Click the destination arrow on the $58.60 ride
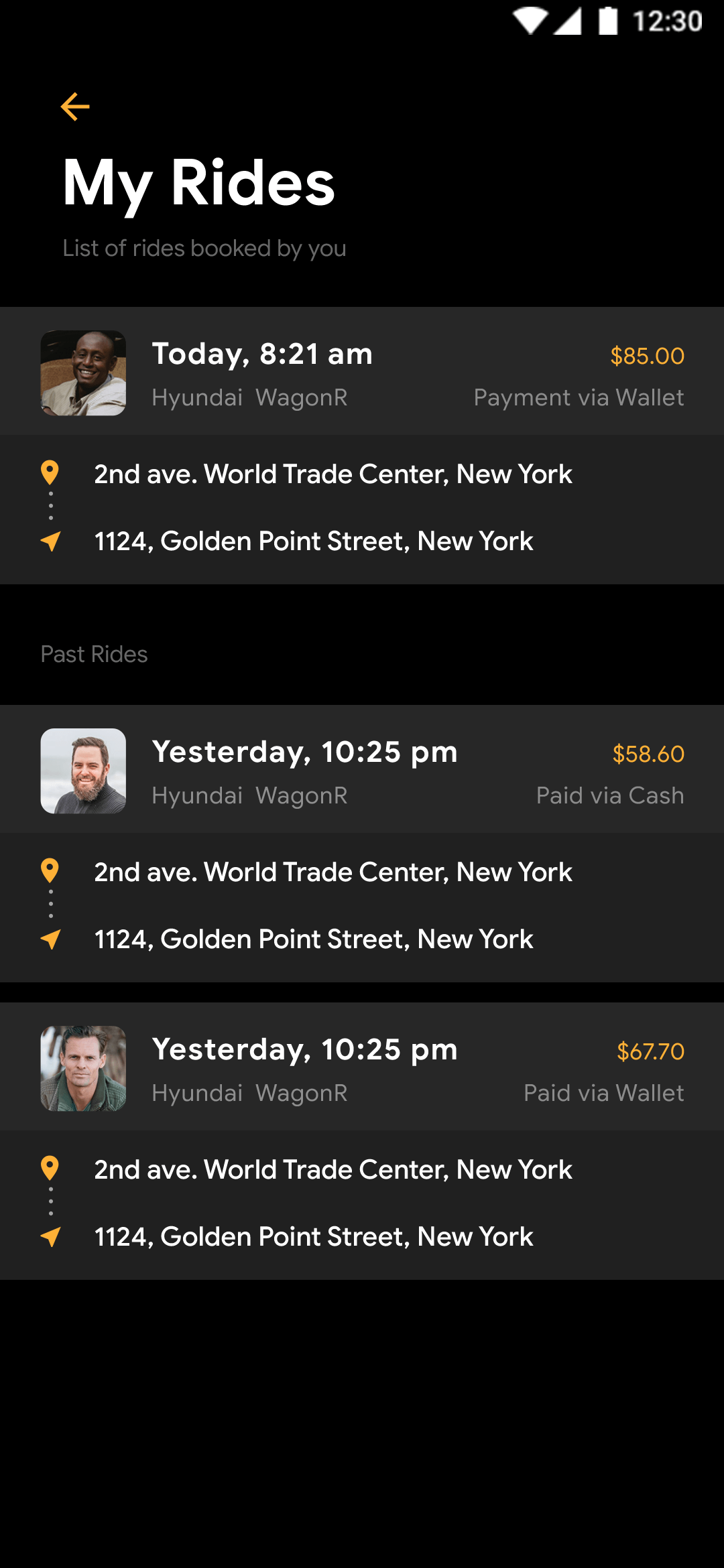 pos(50,938)
